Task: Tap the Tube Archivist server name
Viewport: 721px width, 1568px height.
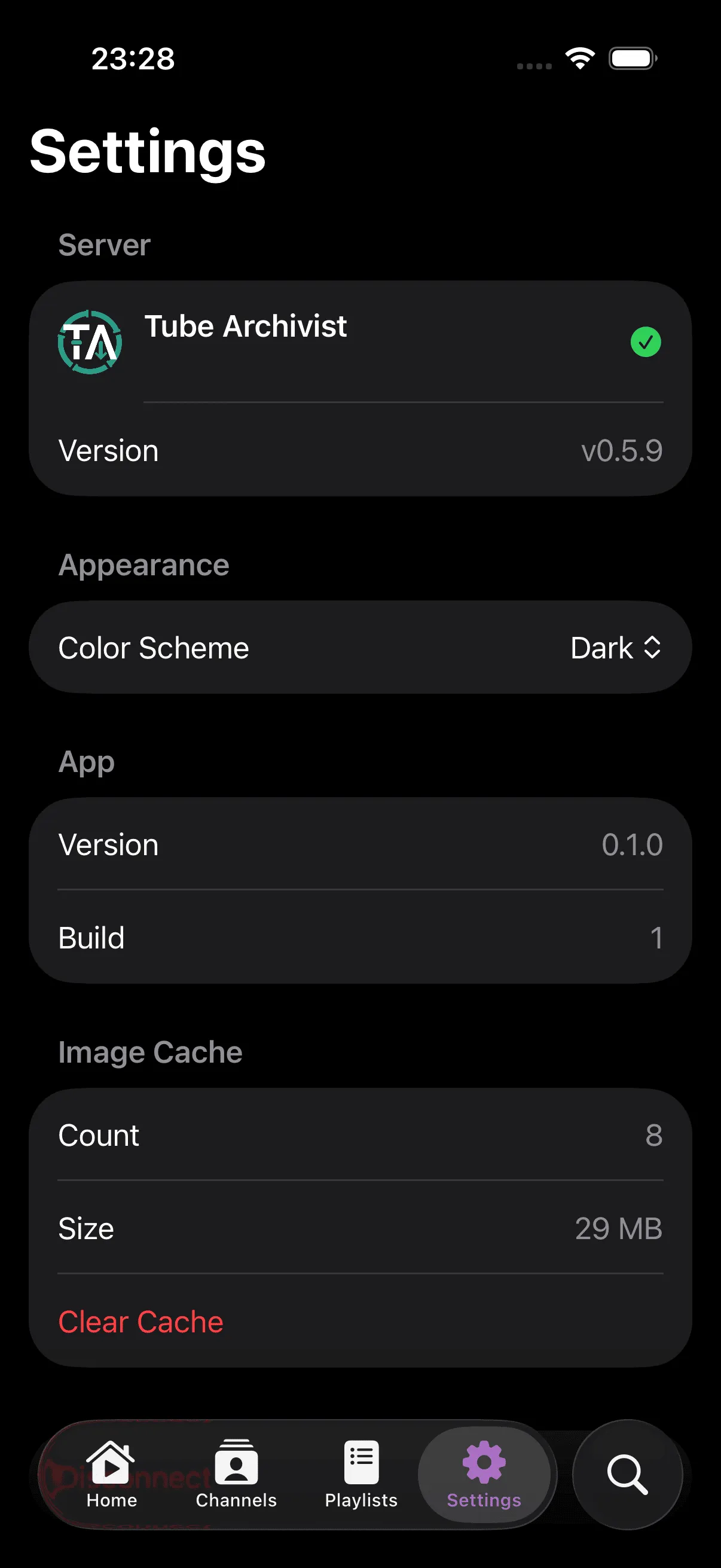Action: (x=246, y=327)
